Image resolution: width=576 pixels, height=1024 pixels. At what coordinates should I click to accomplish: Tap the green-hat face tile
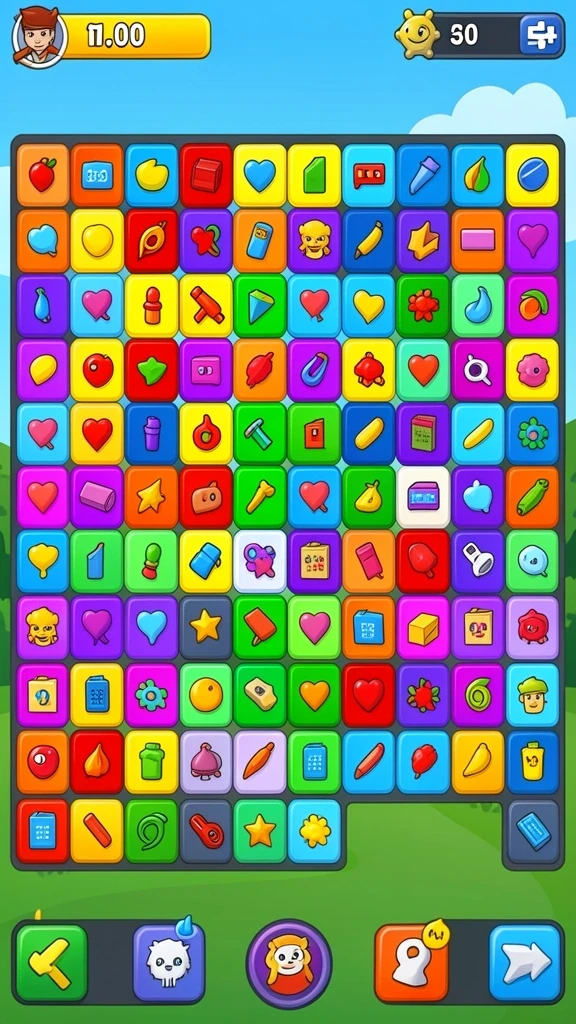click(x=532, y=695)
